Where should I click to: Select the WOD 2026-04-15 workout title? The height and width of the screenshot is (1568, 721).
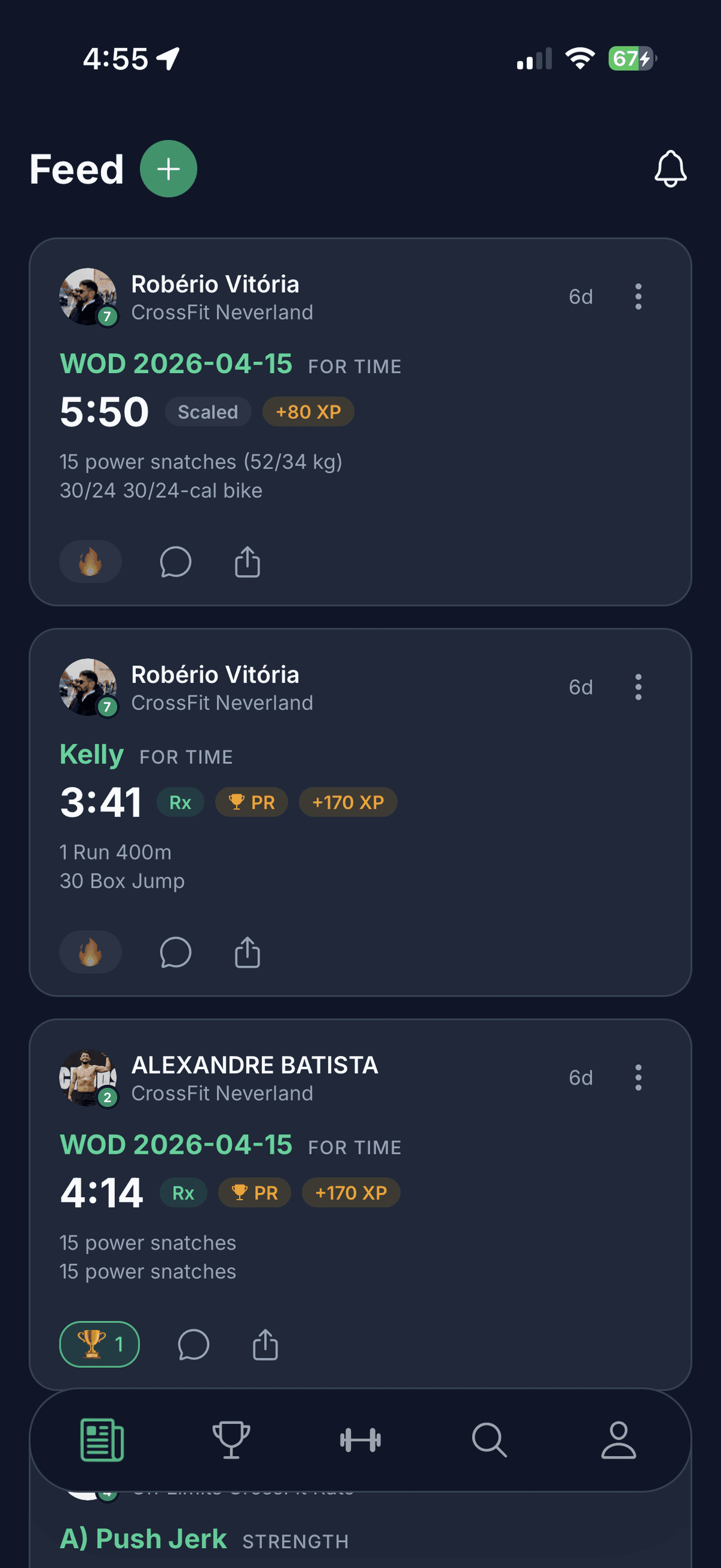[x=175, y=364]
